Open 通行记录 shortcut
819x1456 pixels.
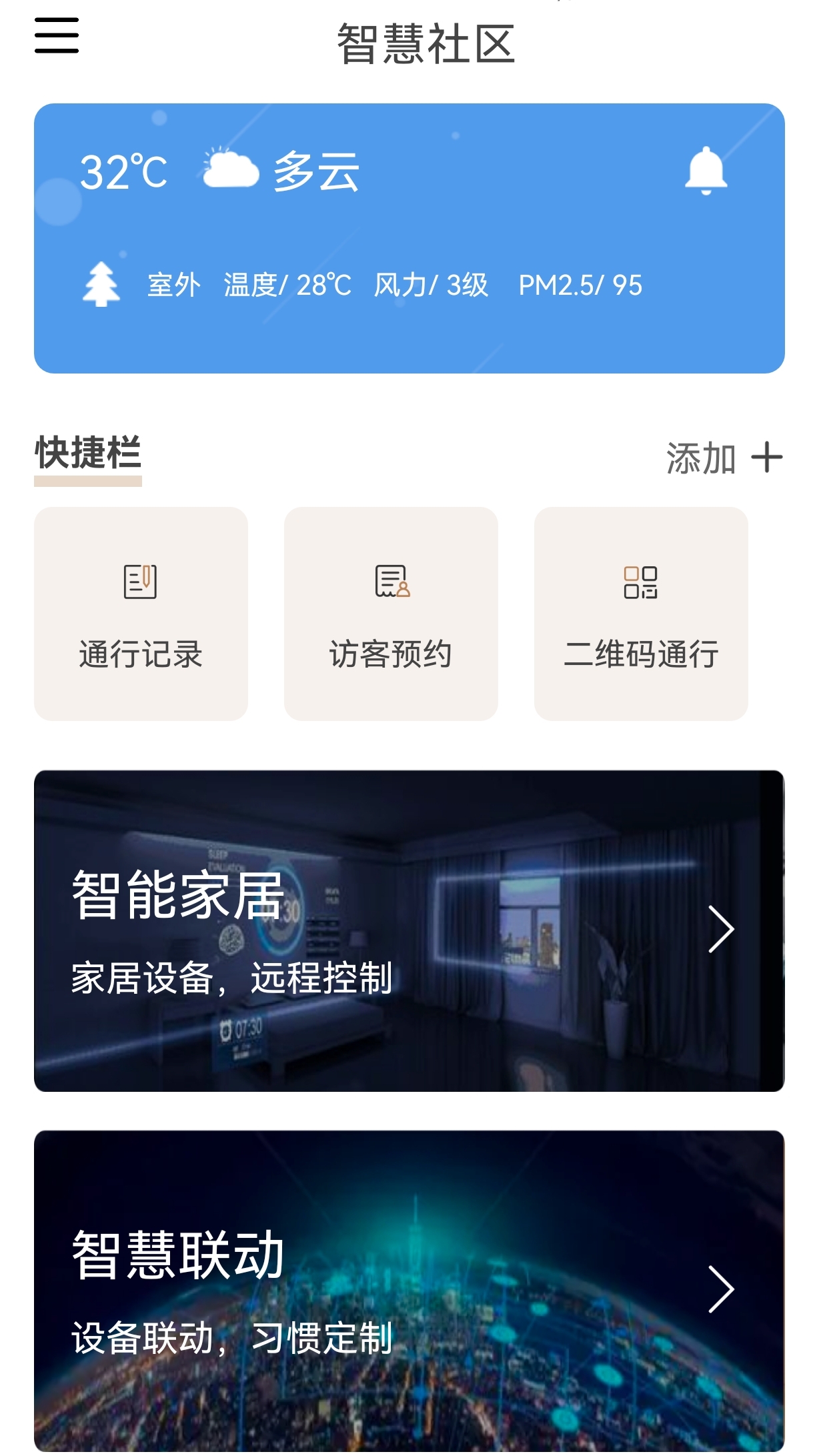(x=141, y=614)
